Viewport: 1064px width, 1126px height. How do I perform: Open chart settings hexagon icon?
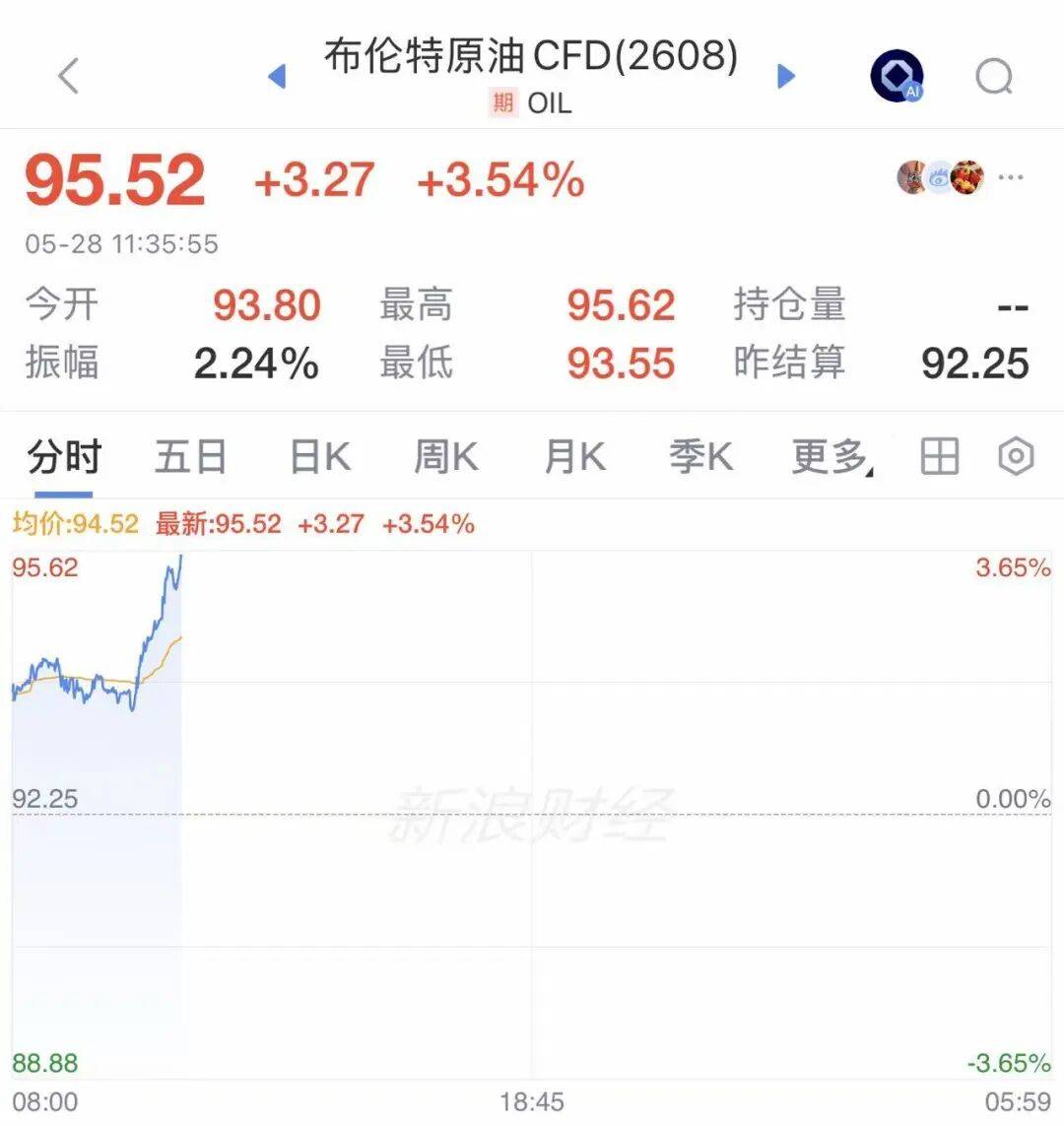[1016, 456]
